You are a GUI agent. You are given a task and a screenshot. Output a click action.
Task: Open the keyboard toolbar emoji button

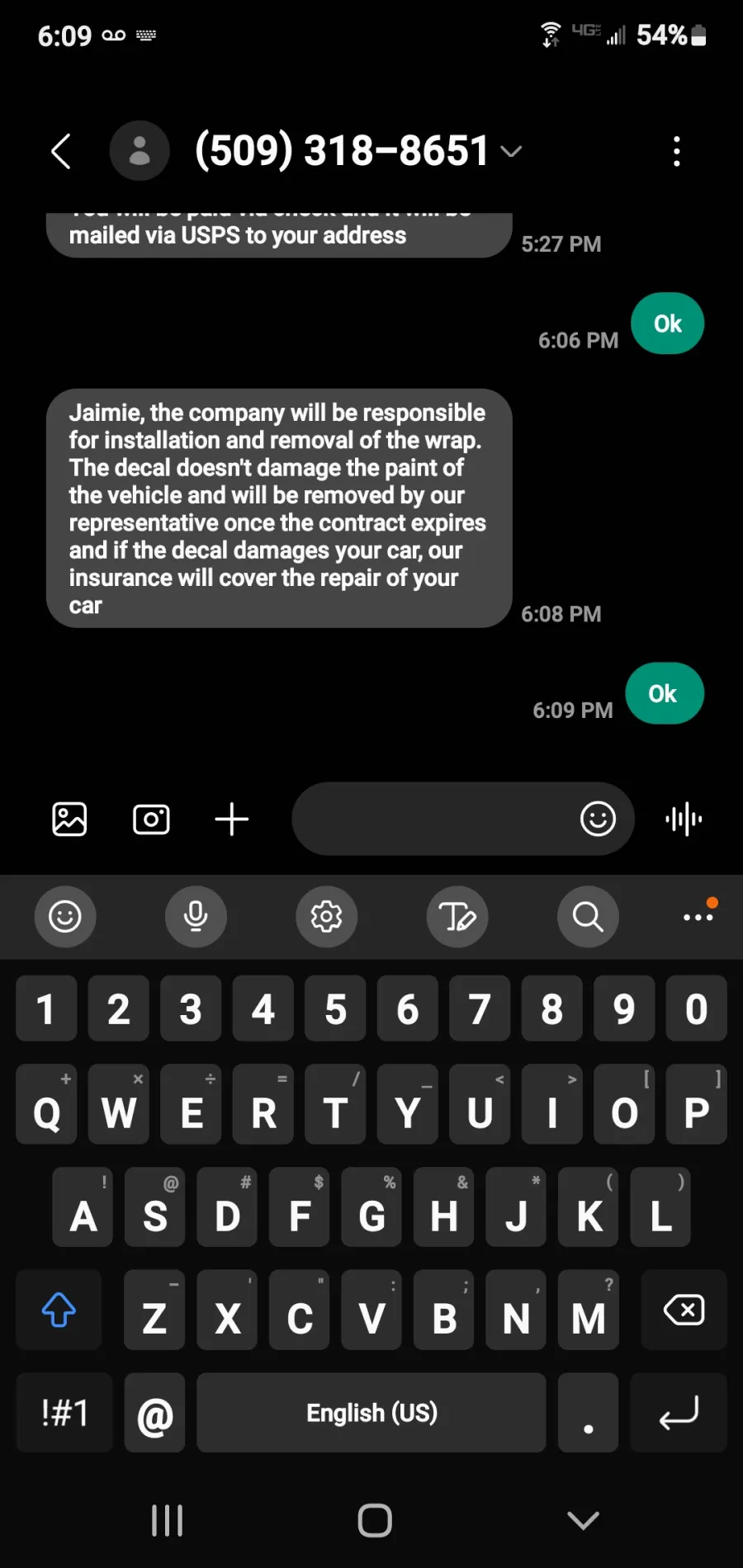click(x=65, y=916)
